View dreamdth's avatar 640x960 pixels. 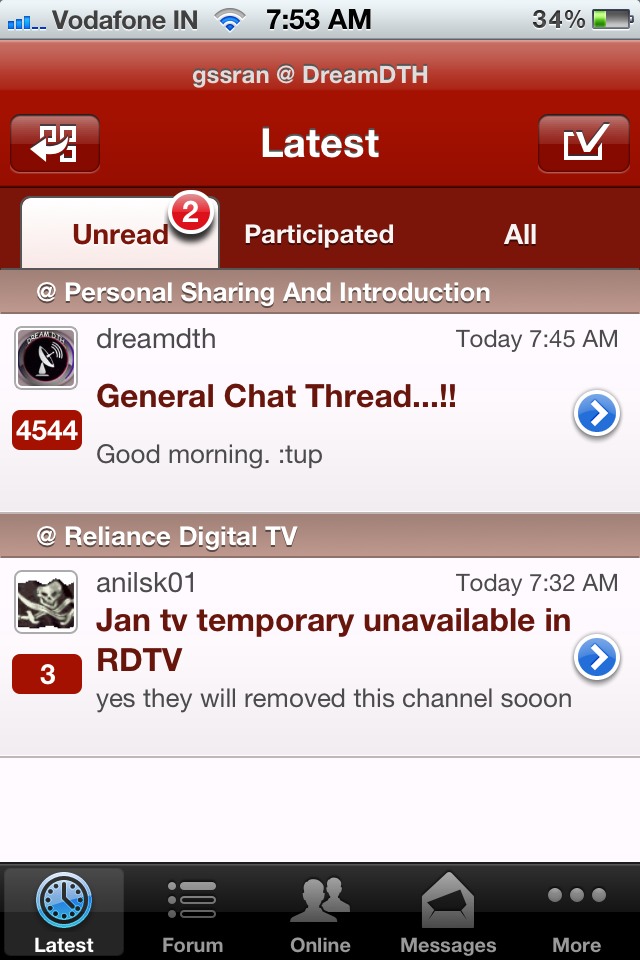[x=46, y=358]
